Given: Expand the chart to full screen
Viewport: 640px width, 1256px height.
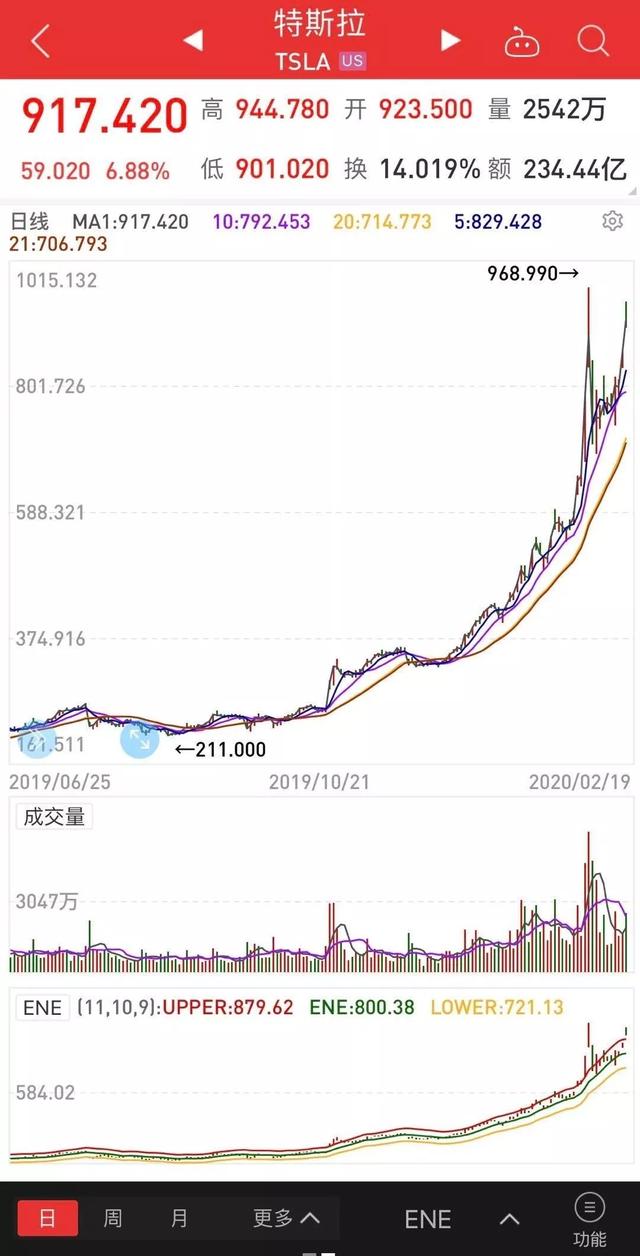Looking at the screenshot, I should tap(139, 739).
